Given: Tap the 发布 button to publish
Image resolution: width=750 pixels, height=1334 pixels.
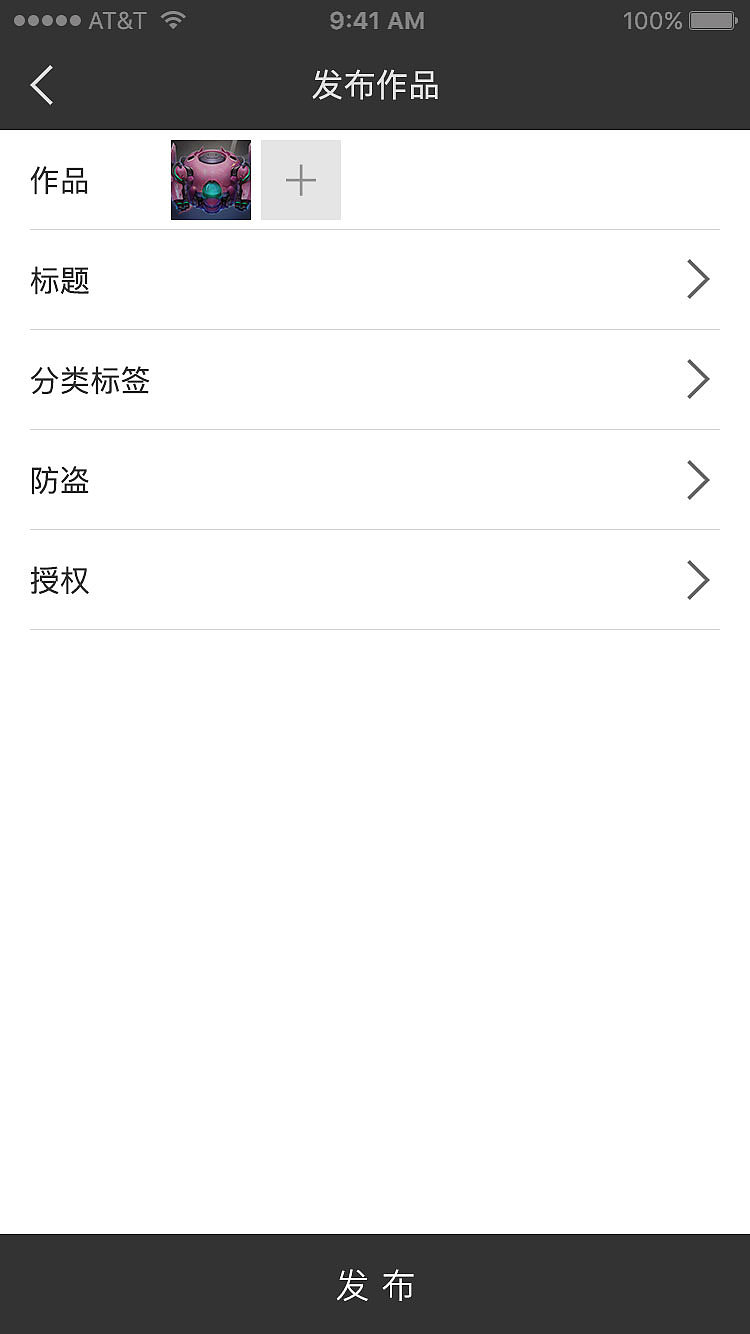Looking at the screenshot, I should point(375,1284).
